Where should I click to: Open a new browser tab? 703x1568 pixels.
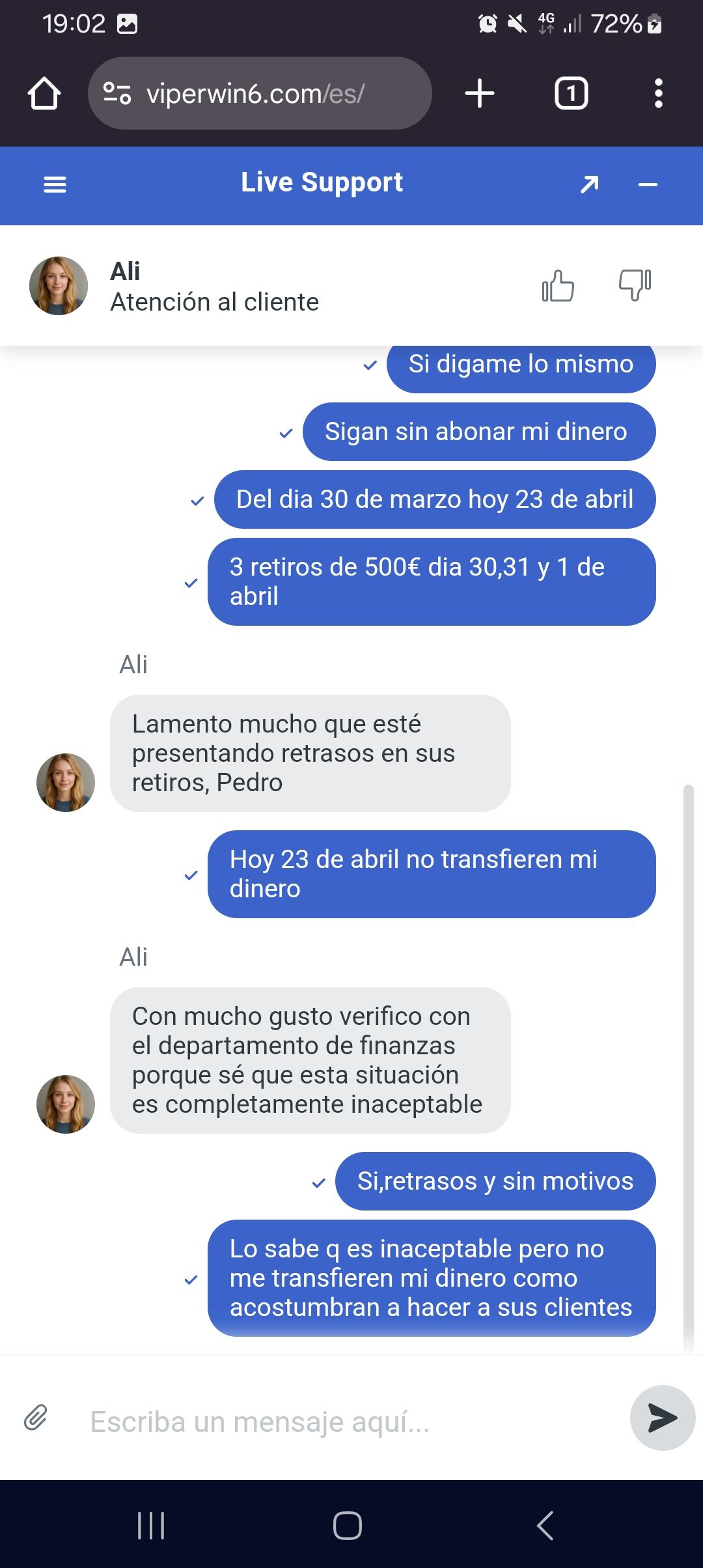point(480,93)
